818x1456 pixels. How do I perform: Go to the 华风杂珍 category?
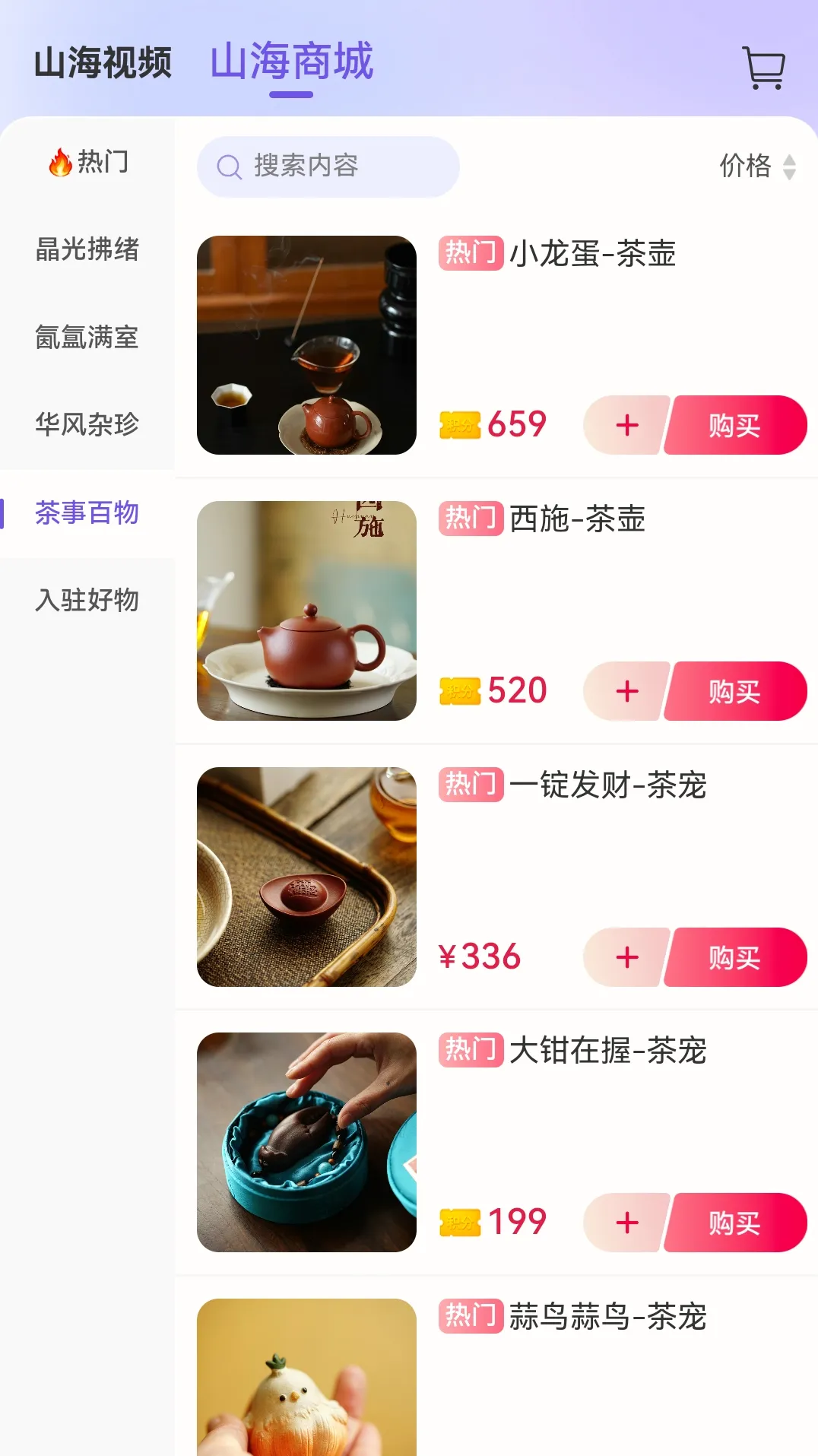(87, 424)
